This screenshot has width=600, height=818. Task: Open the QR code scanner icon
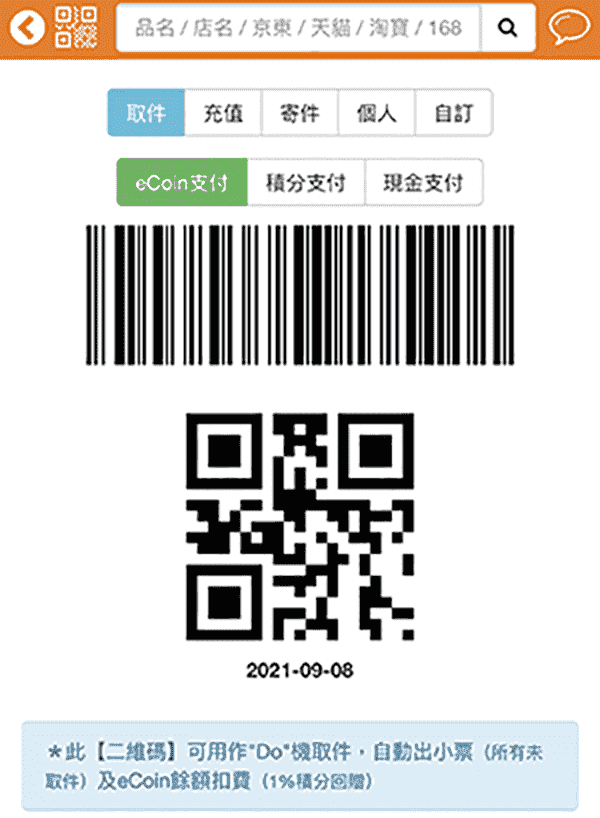pyautogui.click(x=77, y=27)
